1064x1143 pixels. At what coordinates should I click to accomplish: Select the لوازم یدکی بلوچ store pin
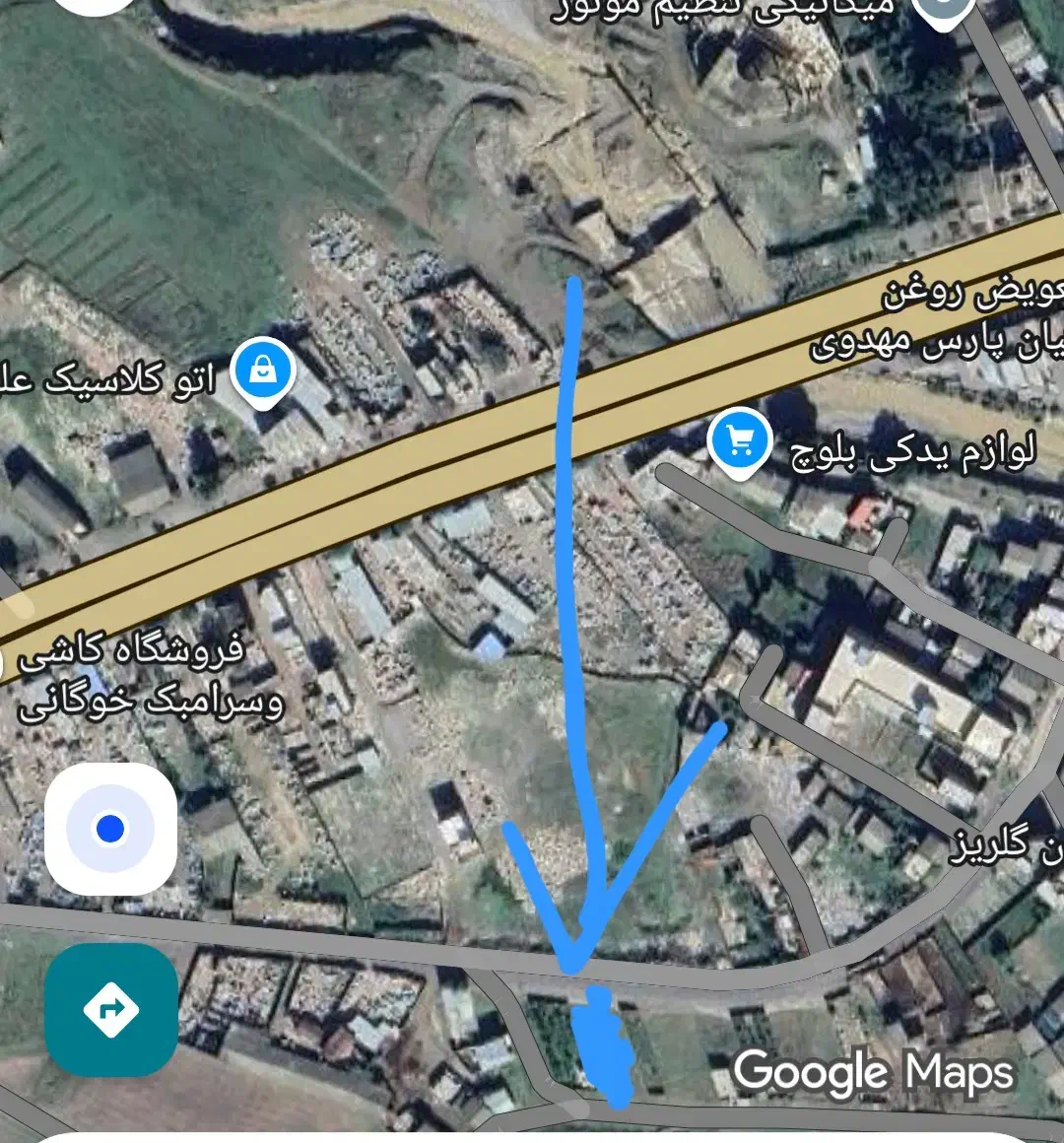tap(740, 442)
